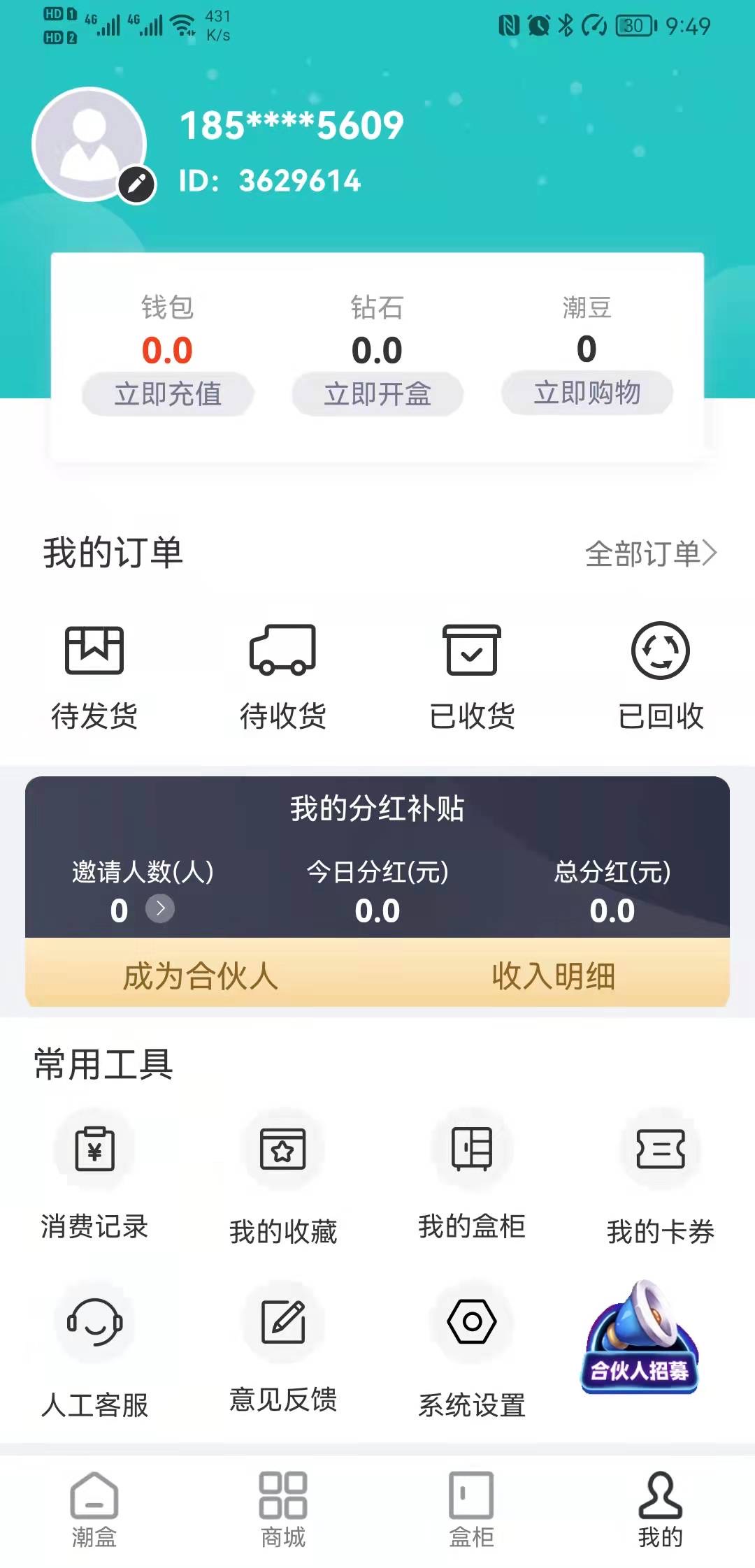This screenshot has height=1568, width=755.
Task: Go to 我的收藏
Action: point(283,1174)
